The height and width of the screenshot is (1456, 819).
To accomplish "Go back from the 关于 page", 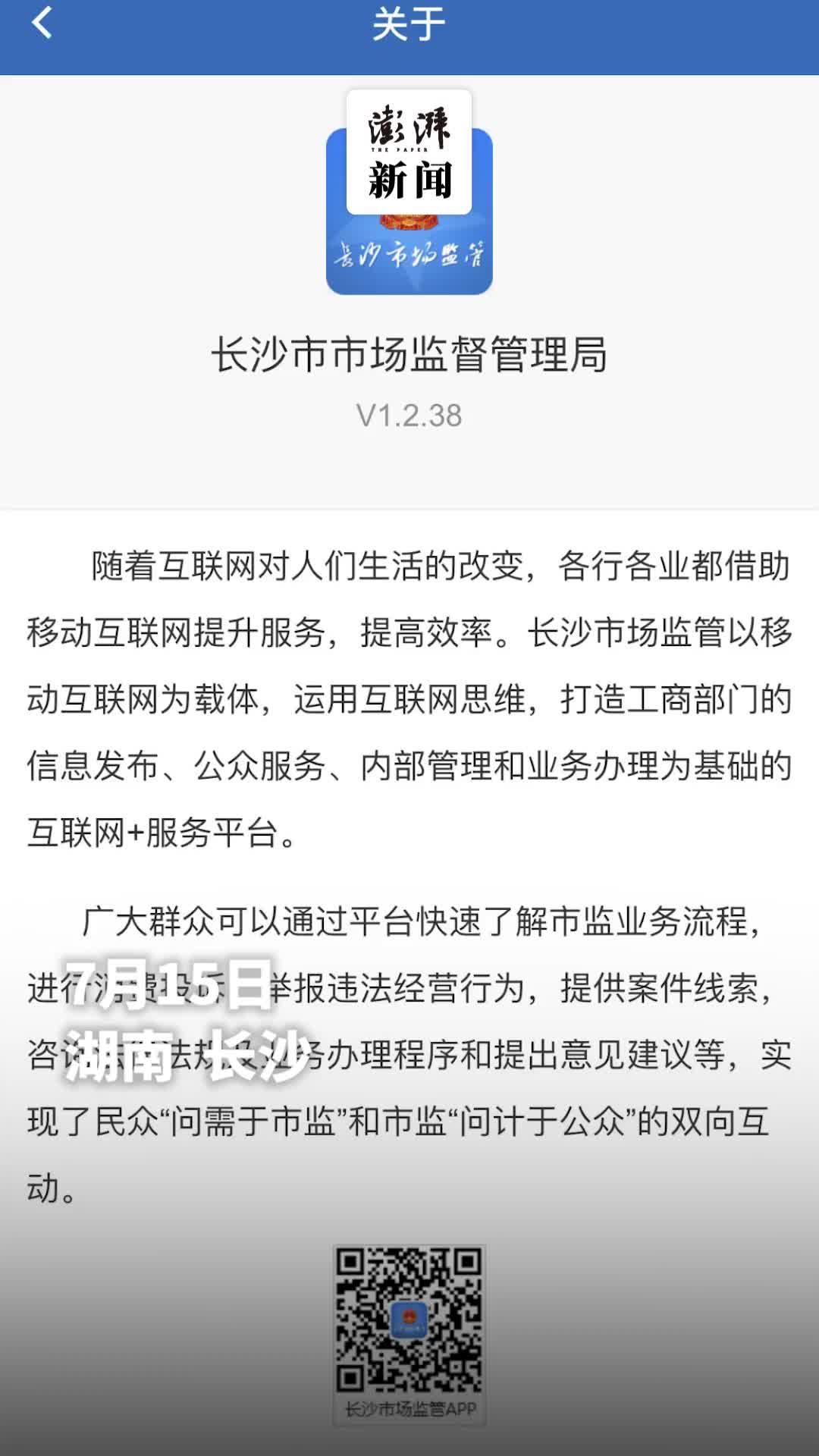I will tap(42, 23).
